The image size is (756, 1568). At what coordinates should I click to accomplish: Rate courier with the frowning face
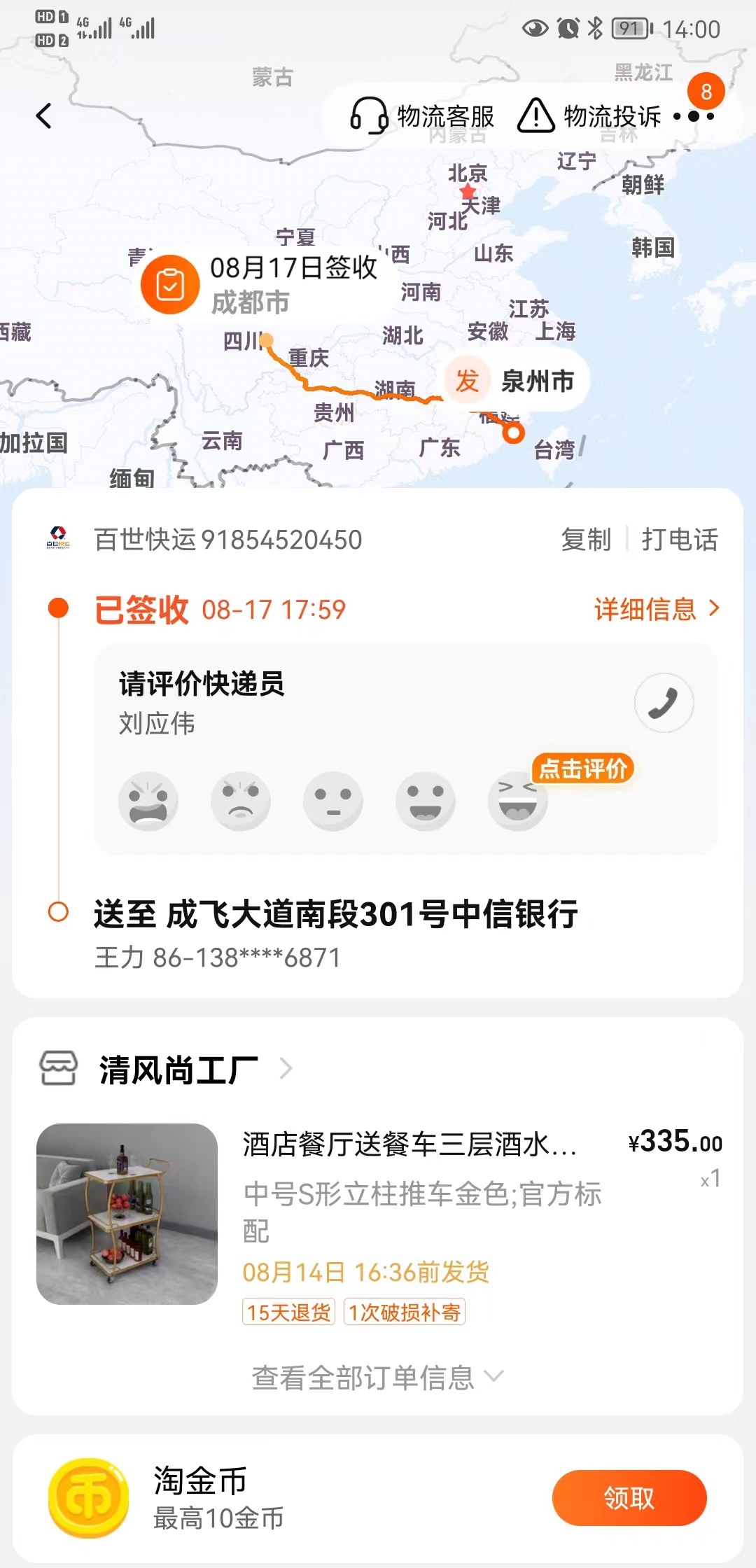(x=241, y=801)
